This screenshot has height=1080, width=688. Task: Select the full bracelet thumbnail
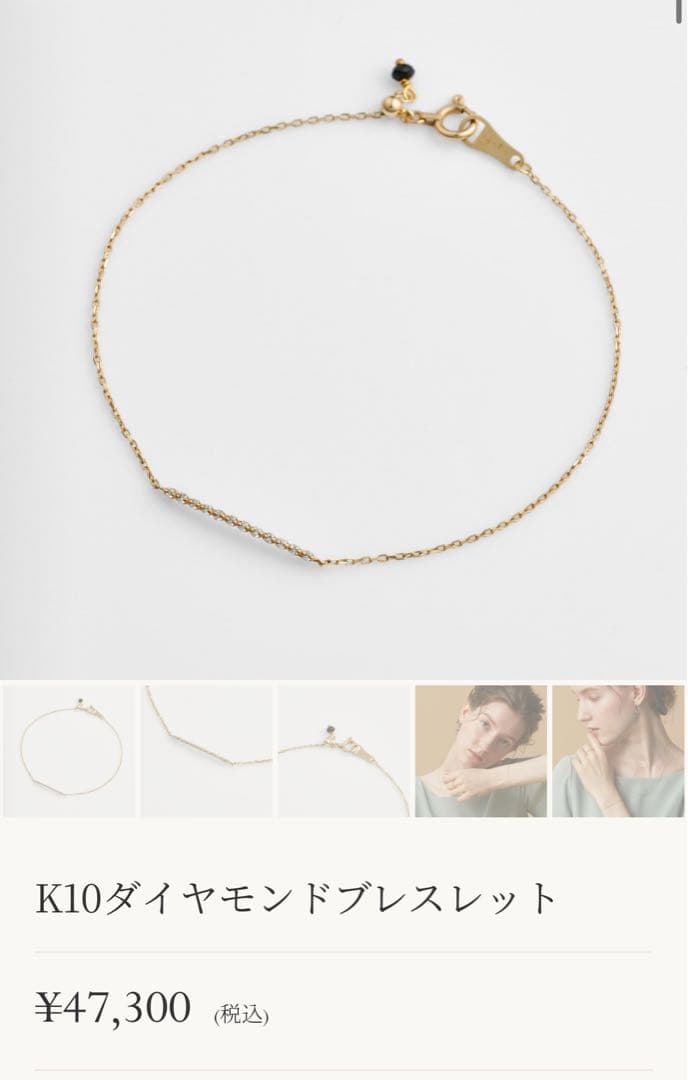[x=69, y=751]
